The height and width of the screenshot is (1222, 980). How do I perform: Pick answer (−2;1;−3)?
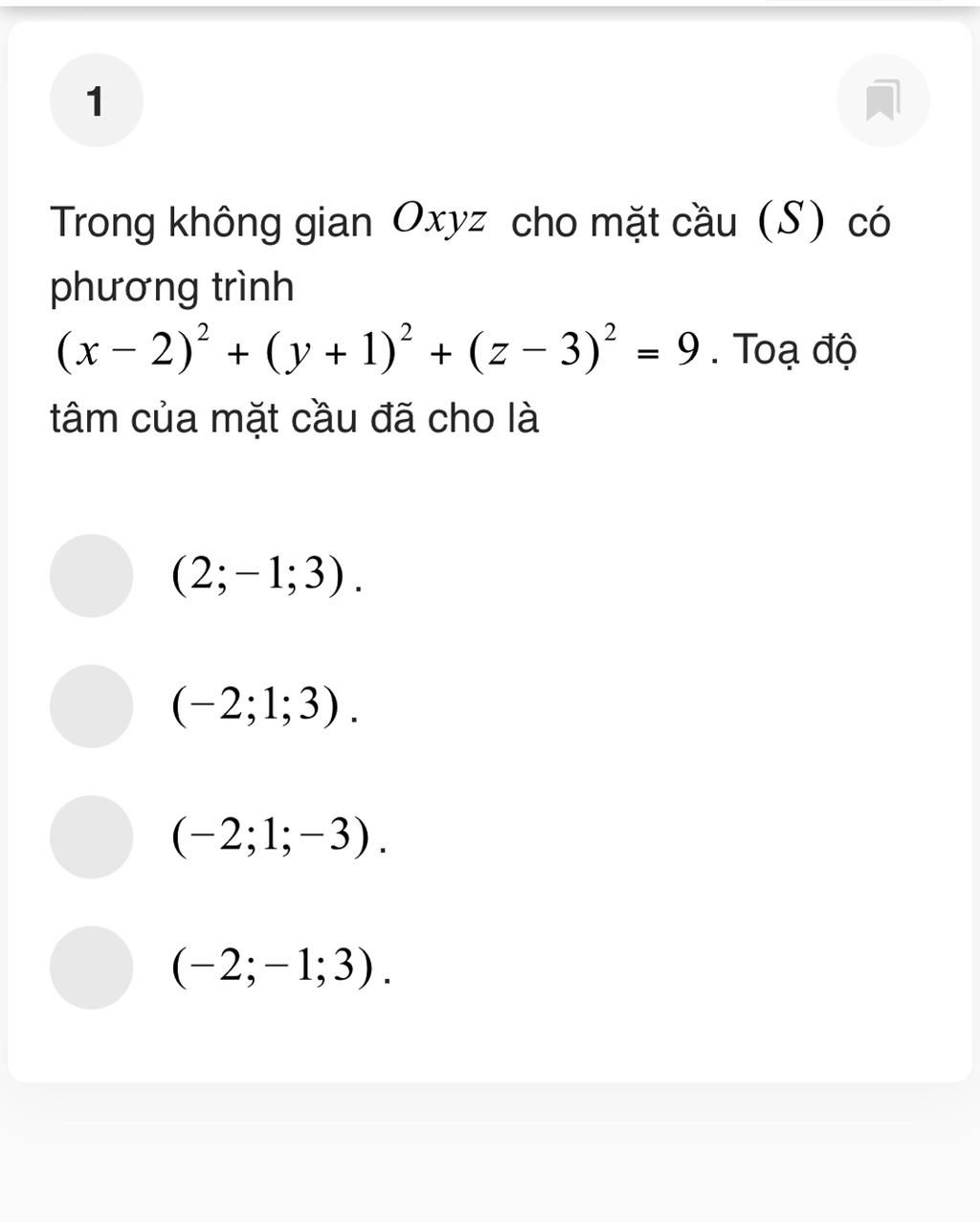[x=92, y=836]
